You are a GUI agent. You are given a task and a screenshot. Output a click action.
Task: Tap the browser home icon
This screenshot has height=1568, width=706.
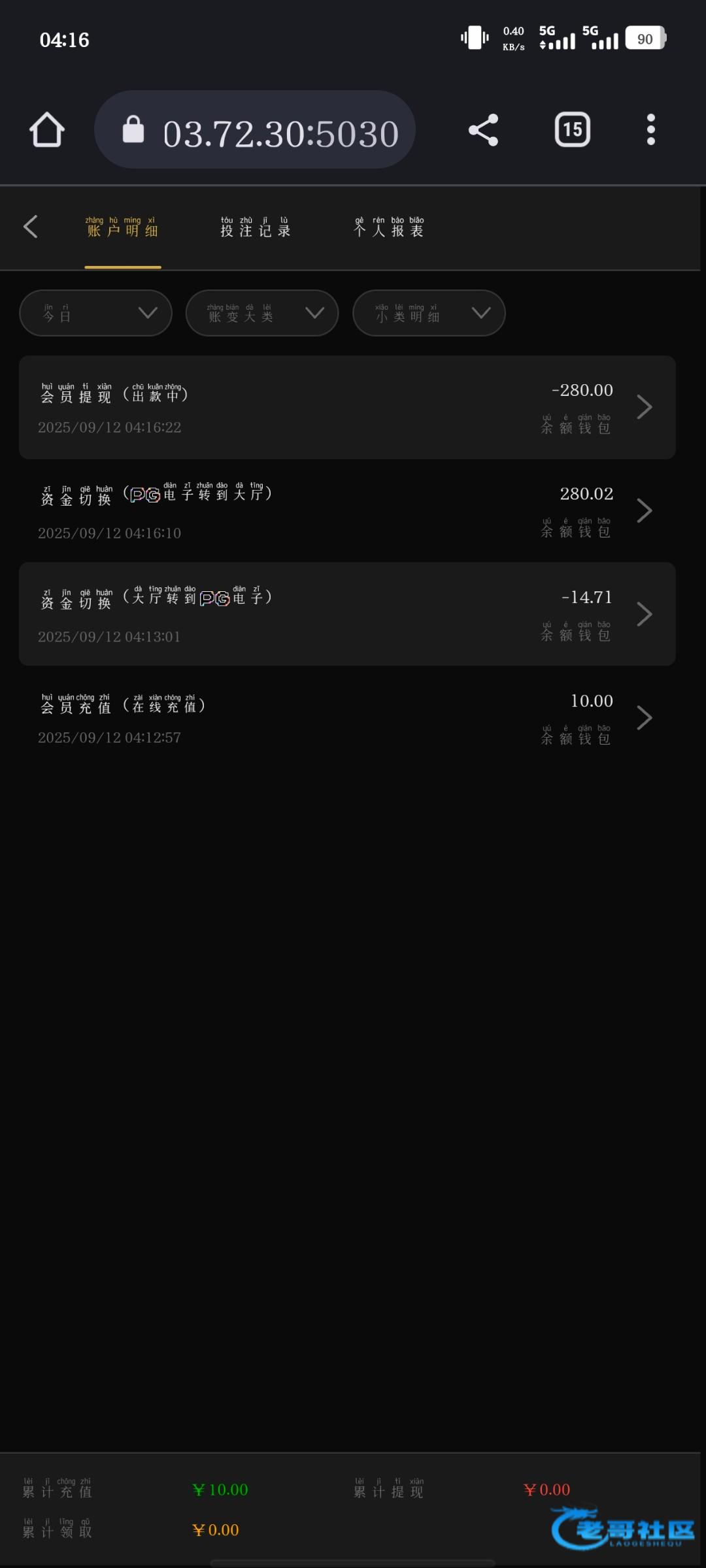tap(47, 130)
